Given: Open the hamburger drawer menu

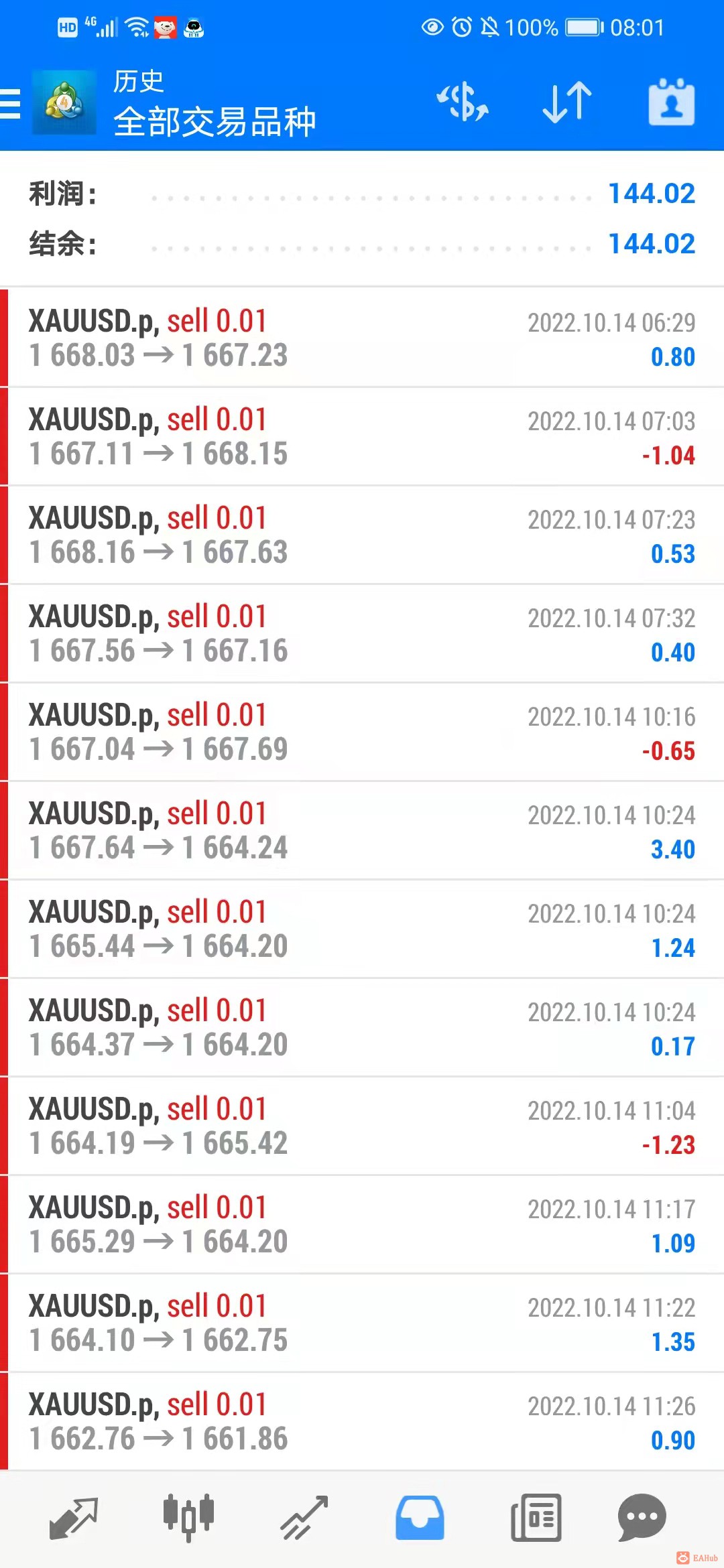Looking at the screenshot, I should 11,104.
